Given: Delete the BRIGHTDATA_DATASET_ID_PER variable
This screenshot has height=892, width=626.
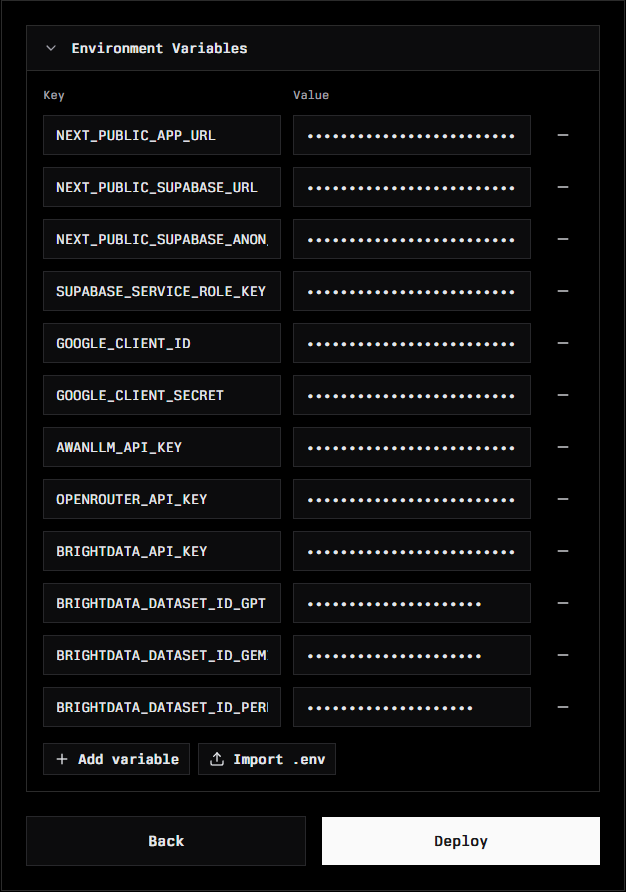Looking at the screenshot, I should (x=563, y=707).
